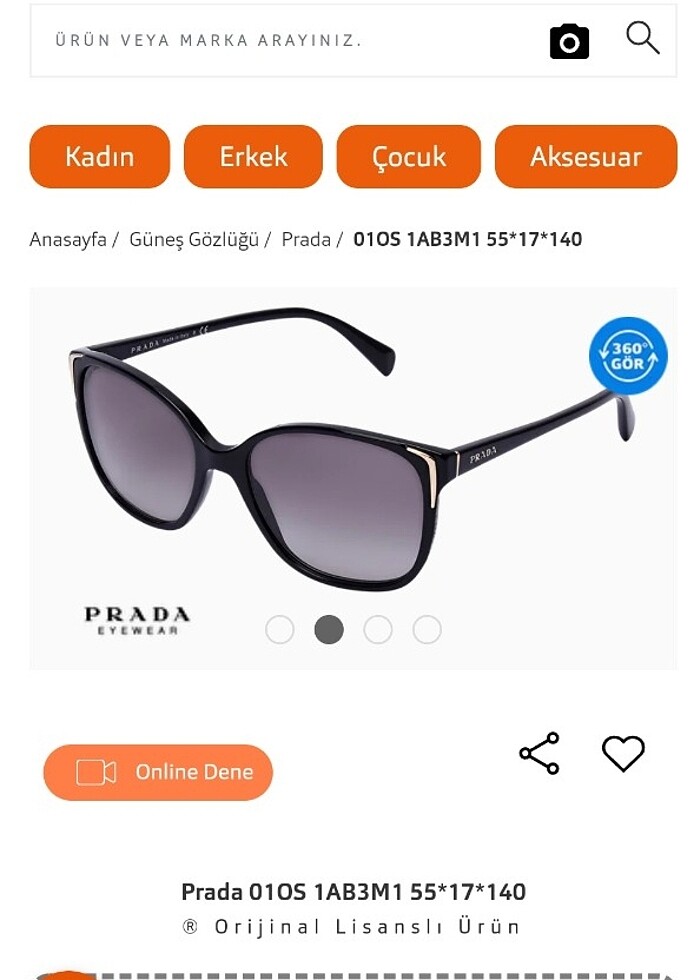700x980 pixels.
Task: Show the first product image
Action: pos(280,629)
